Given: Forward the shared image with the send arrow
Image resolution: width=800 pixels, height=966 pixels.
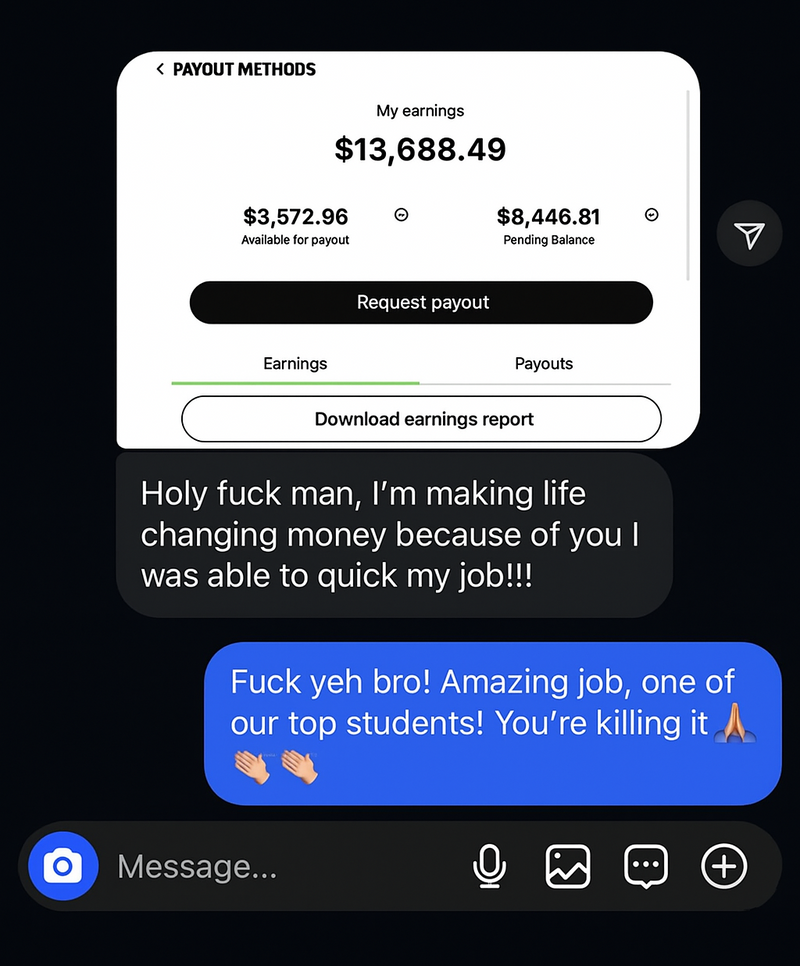Looking at the screenshot, I should click(x=750, y=235).
